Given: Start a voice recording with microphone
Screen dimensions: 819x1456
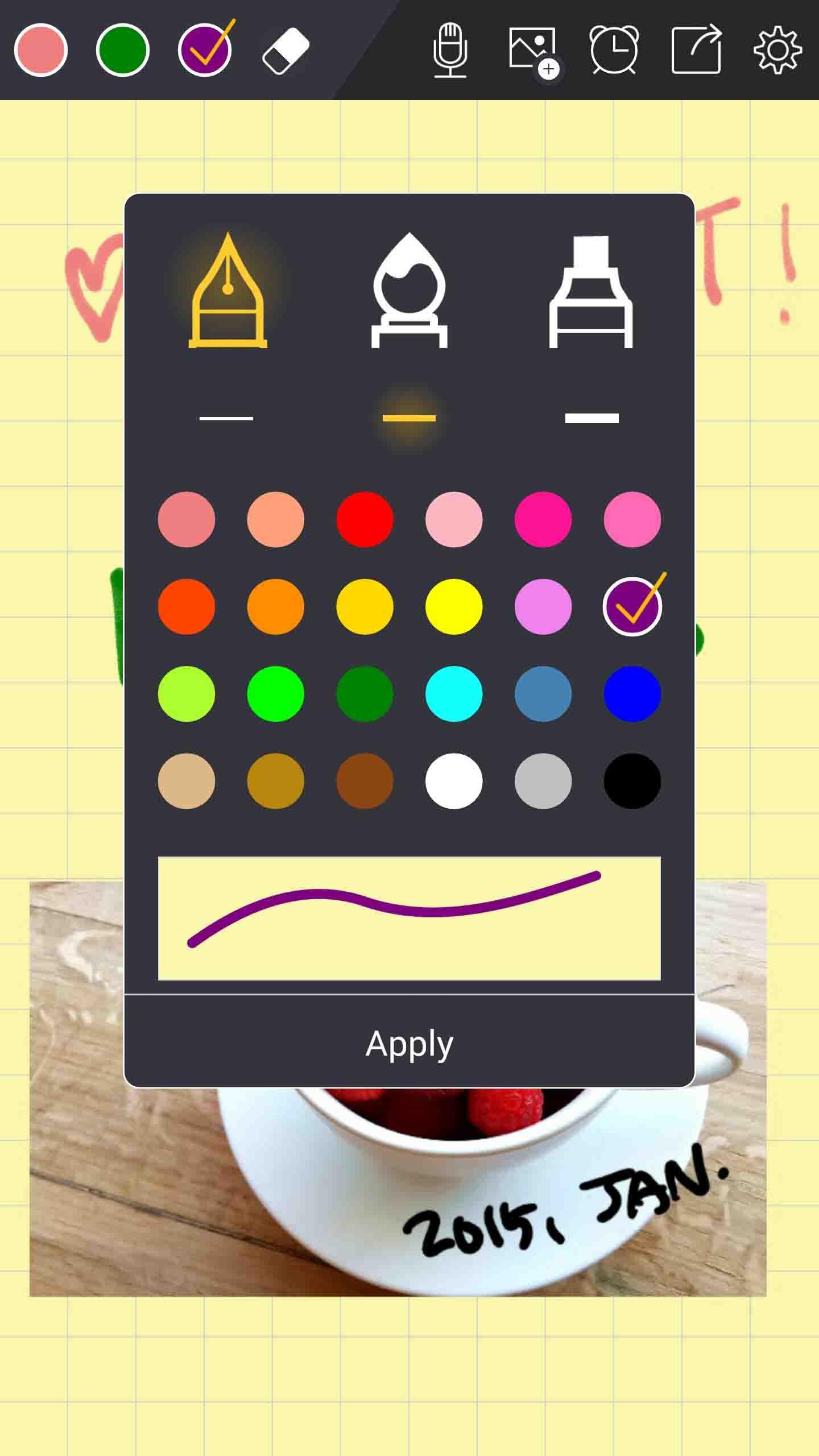Looking at the screenshot, I should 450,50.
